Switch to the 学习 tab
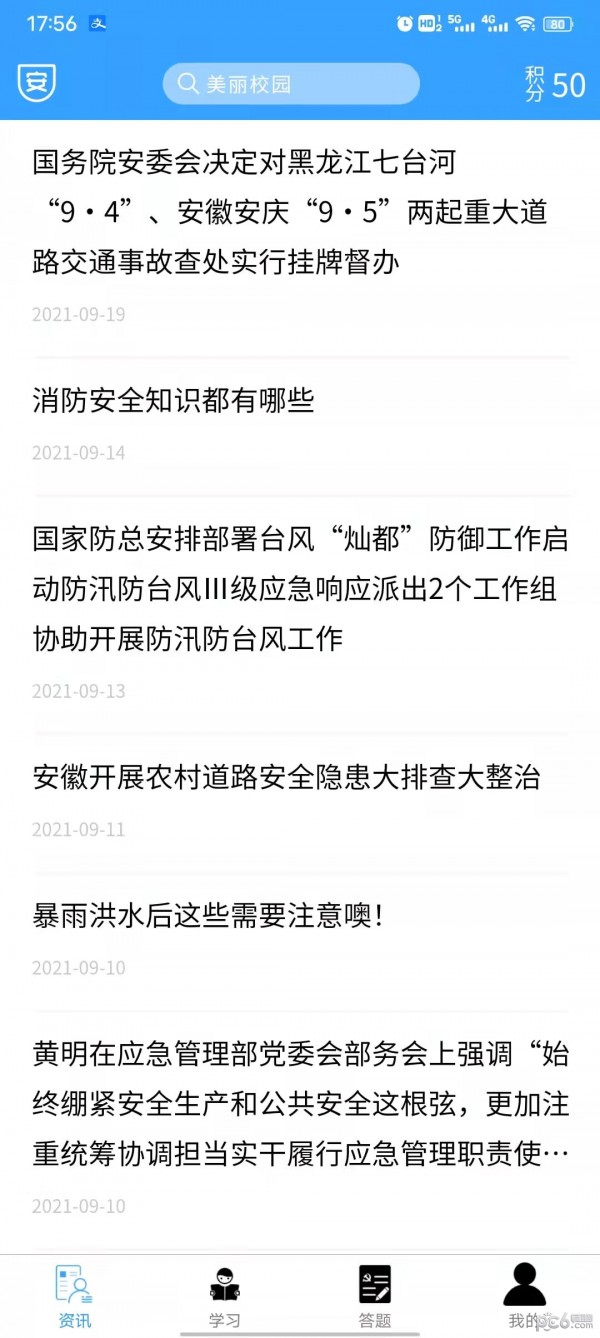 (x=225, y=1295)
